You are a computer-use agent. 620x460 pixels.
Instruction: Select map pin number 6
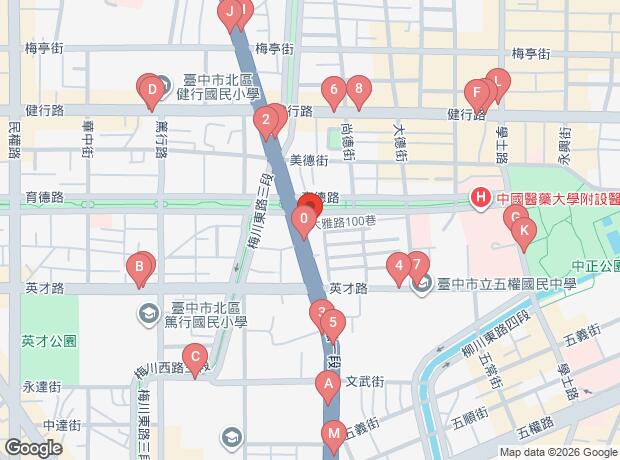pos(333,91)
